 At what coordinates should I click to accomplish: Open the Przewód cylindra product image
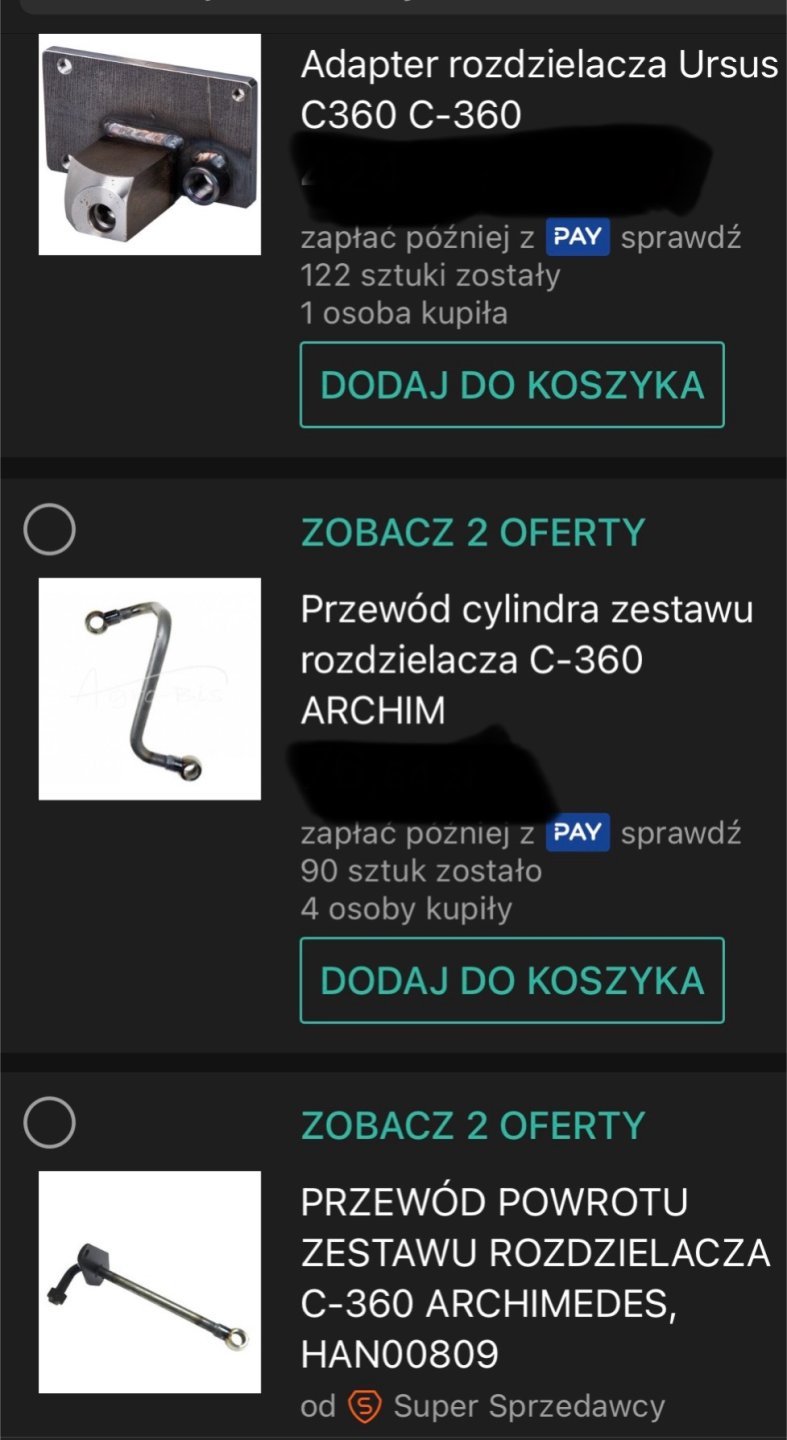click(150, 689)
